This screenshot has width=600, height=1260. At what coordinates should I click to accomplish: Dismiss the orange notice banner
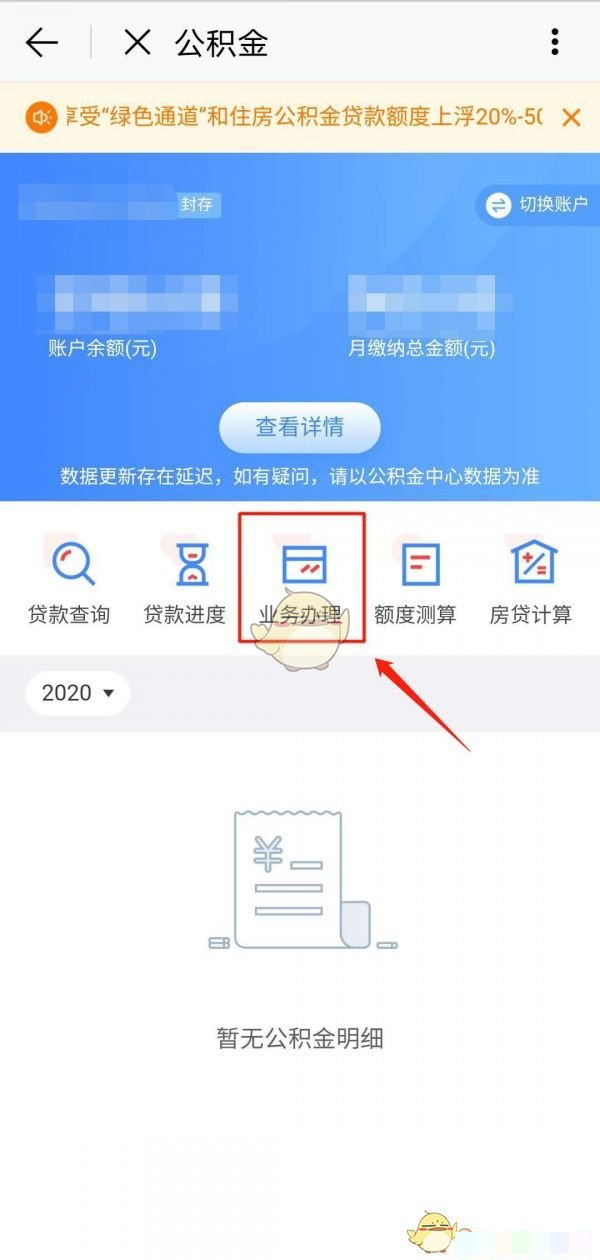571,118
